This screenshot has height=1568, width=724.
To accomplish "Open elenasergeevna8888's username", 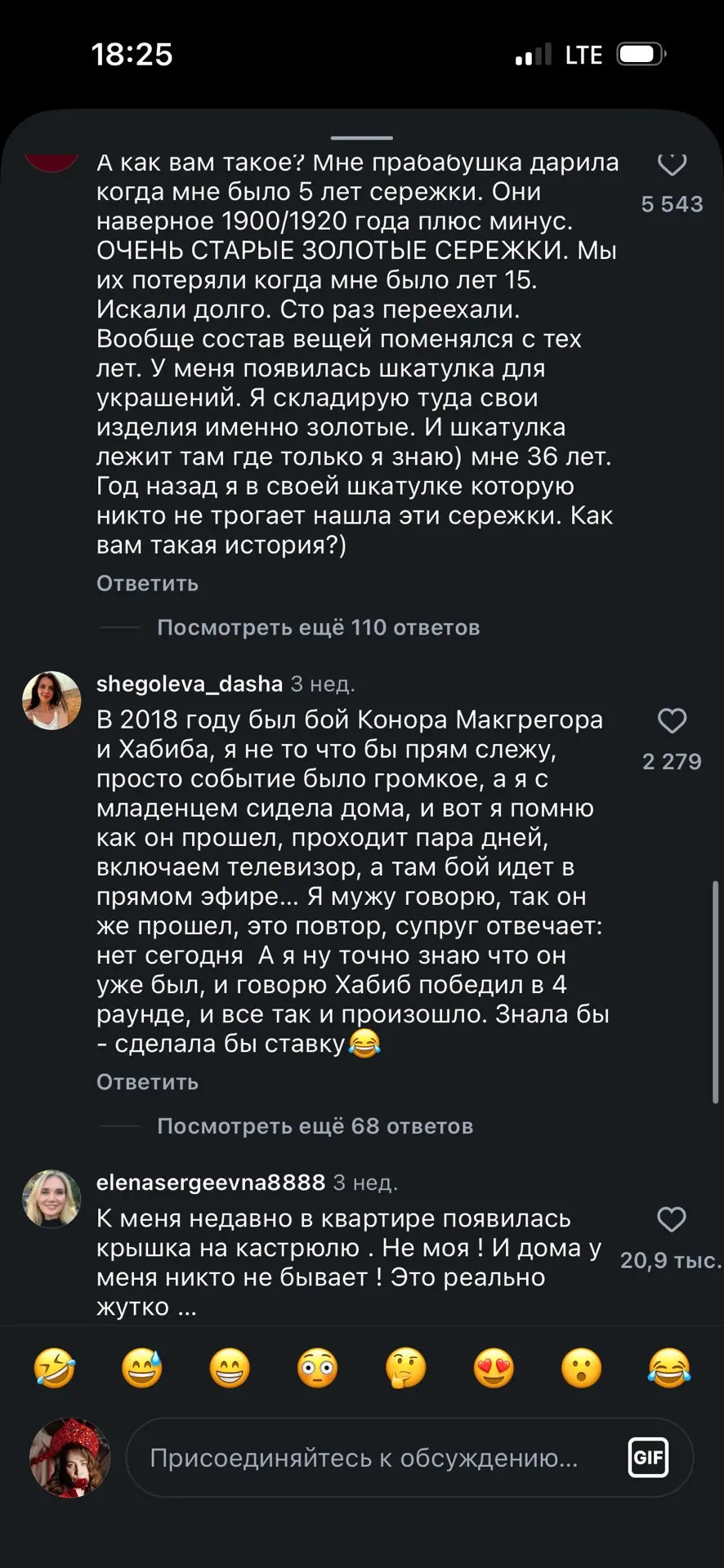I will [211, 1182].
